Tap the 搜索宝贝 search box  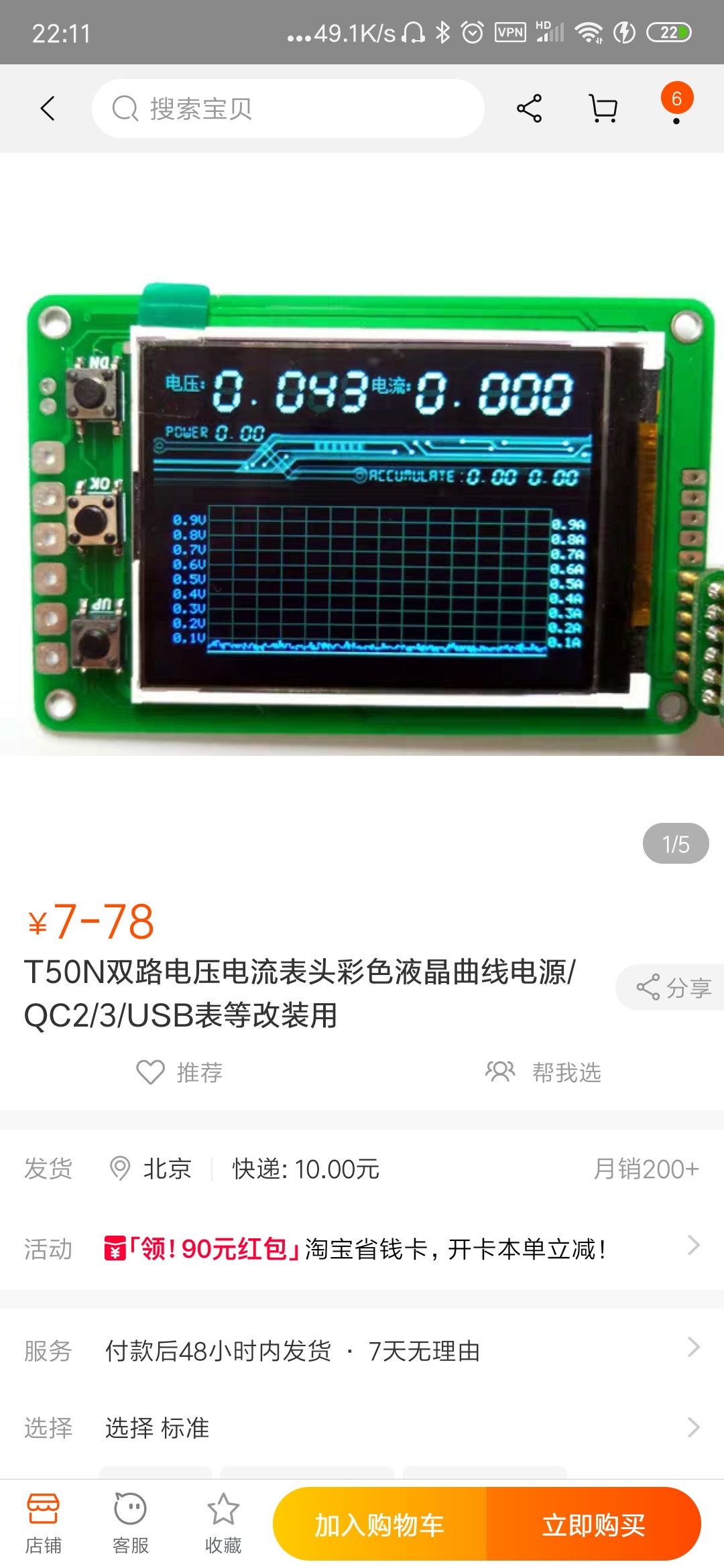point(288,109)
